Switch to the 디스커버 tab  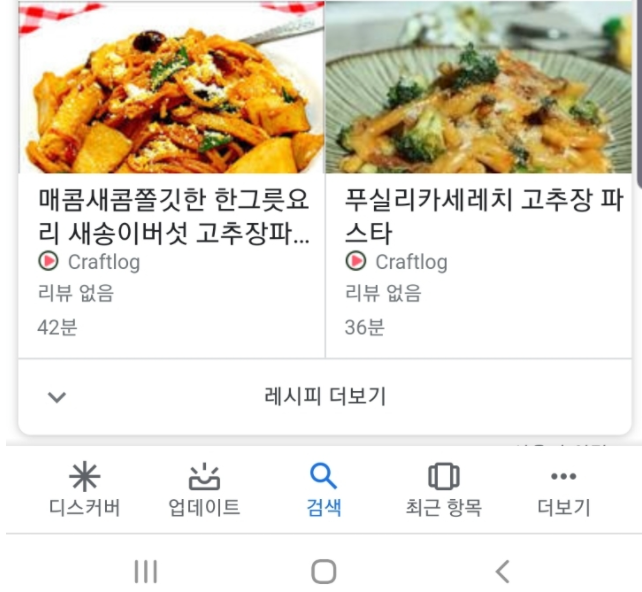tap(85, 490)
